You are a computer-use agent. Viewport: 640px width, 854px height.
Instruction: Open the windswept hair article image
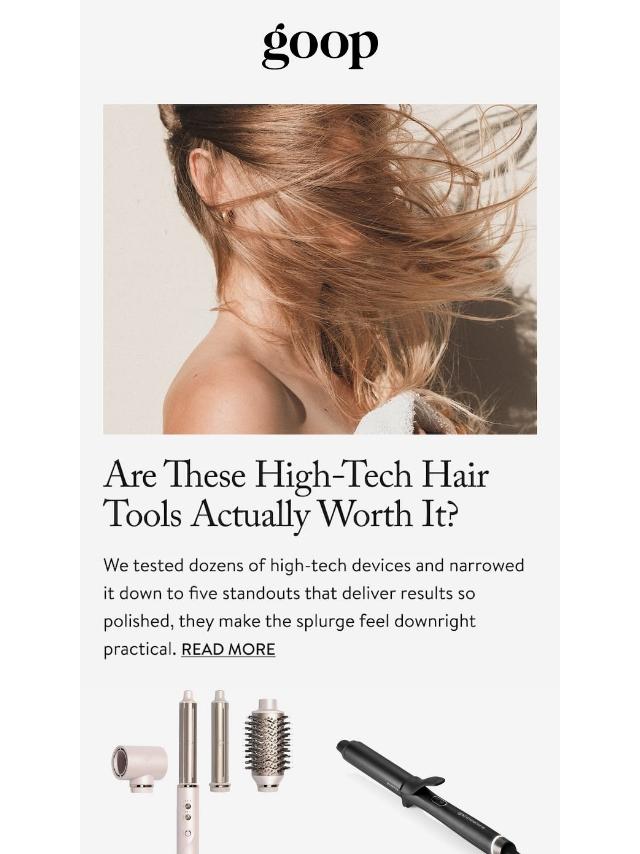pyautogui.click(x=320, y=268)
